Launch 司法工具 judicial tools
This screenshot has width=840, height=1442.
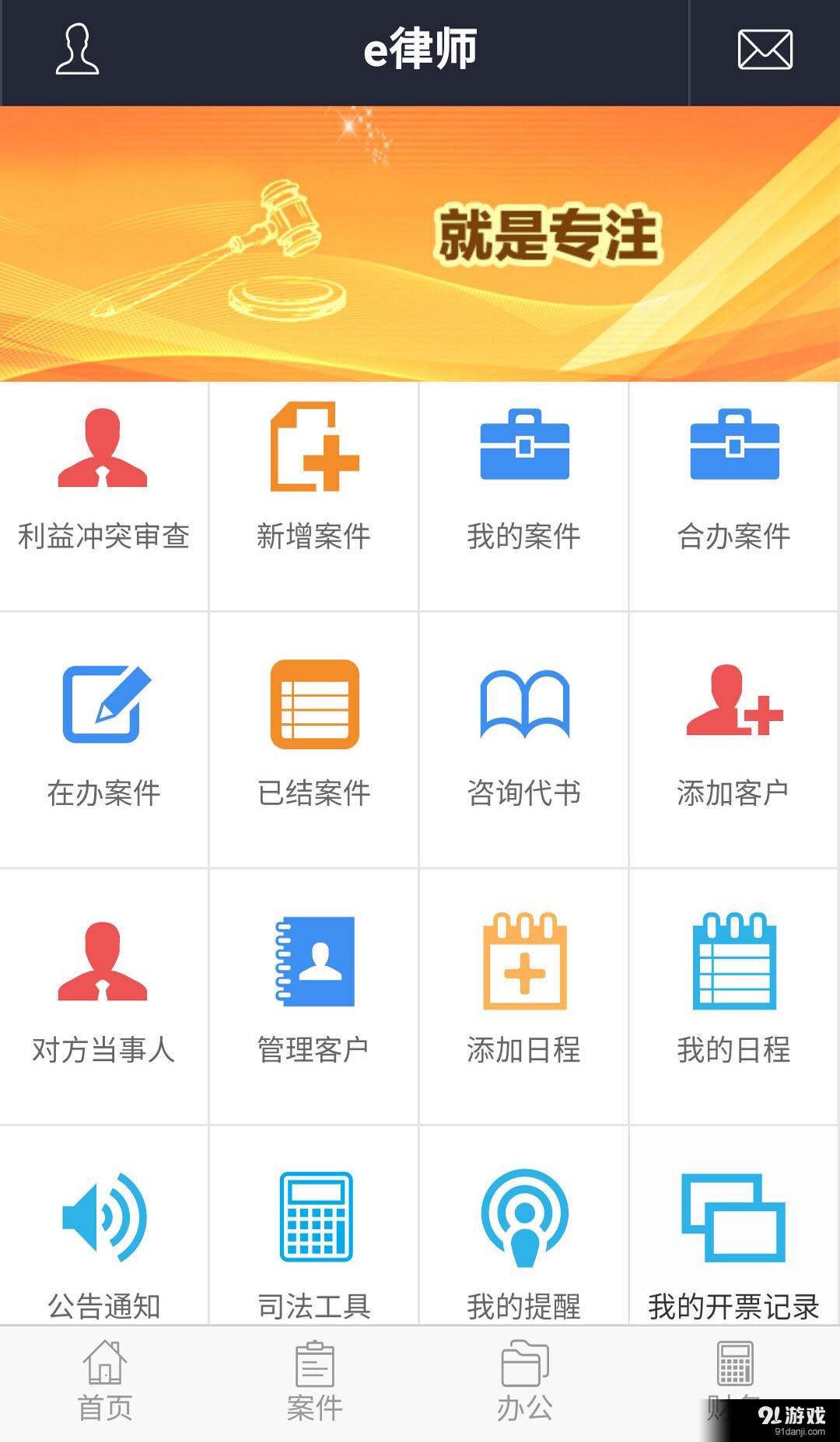(314, 1241)
